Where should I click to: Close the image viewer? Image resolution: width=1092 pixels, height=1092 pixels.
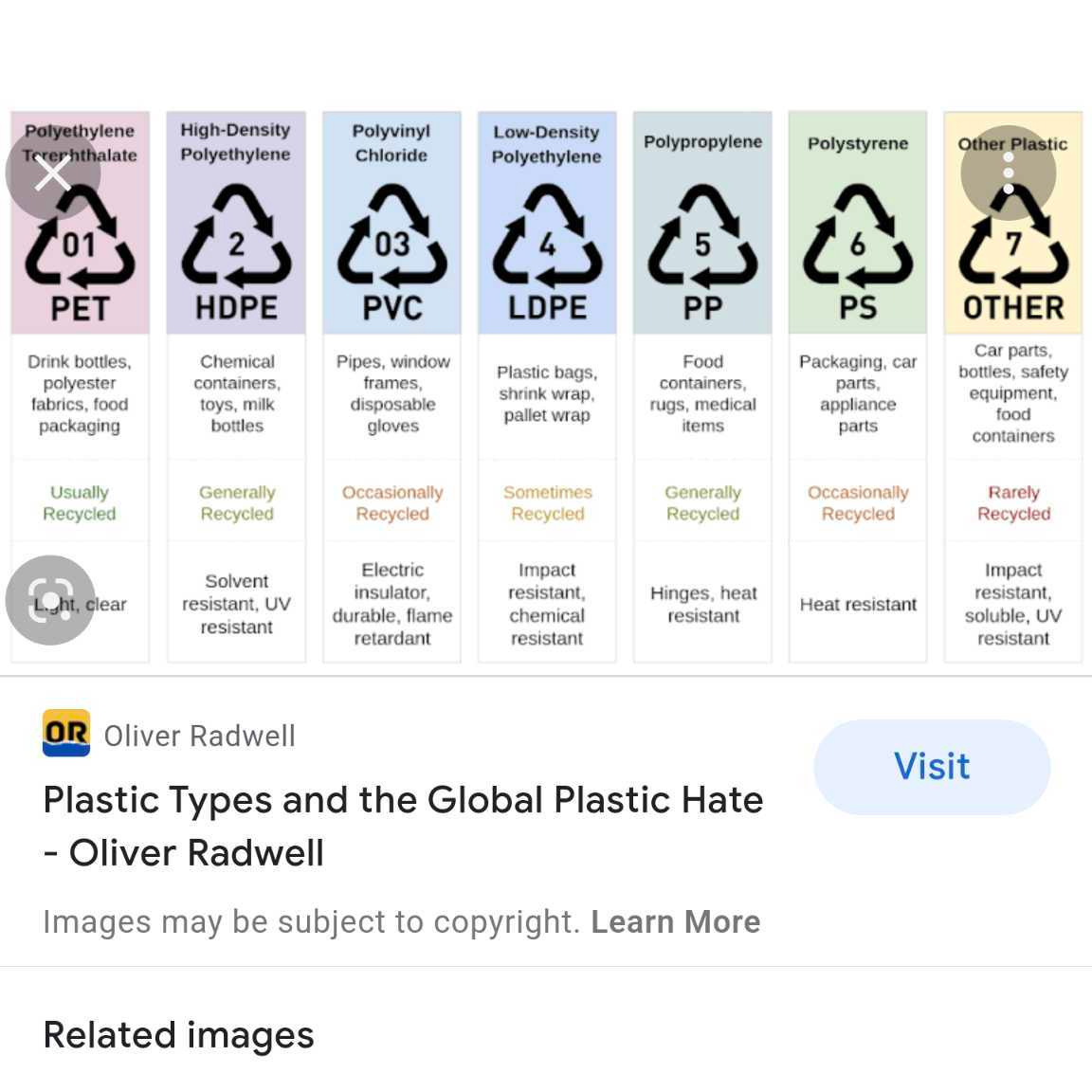click(53, 173)
